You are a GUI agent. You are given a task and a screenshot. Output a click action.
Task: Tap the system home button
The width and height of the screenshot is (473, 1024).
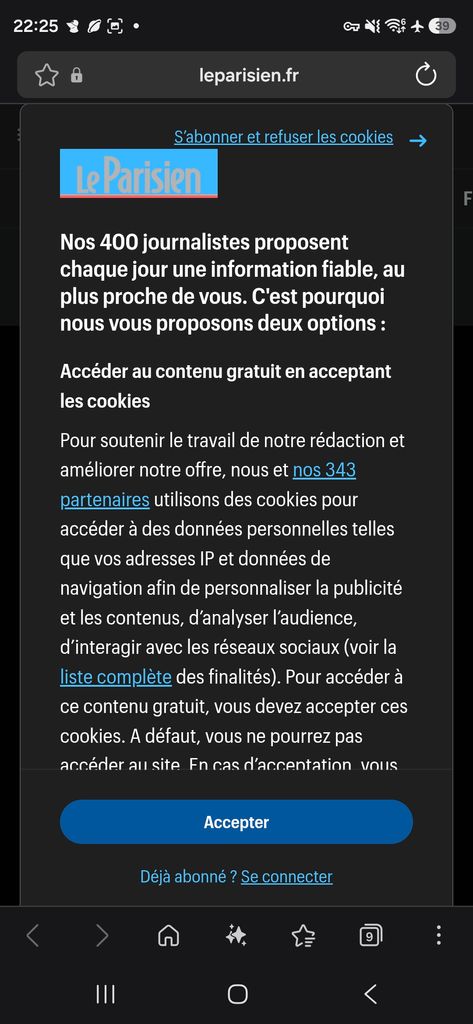pyautogui.click(x=237, y=994)
